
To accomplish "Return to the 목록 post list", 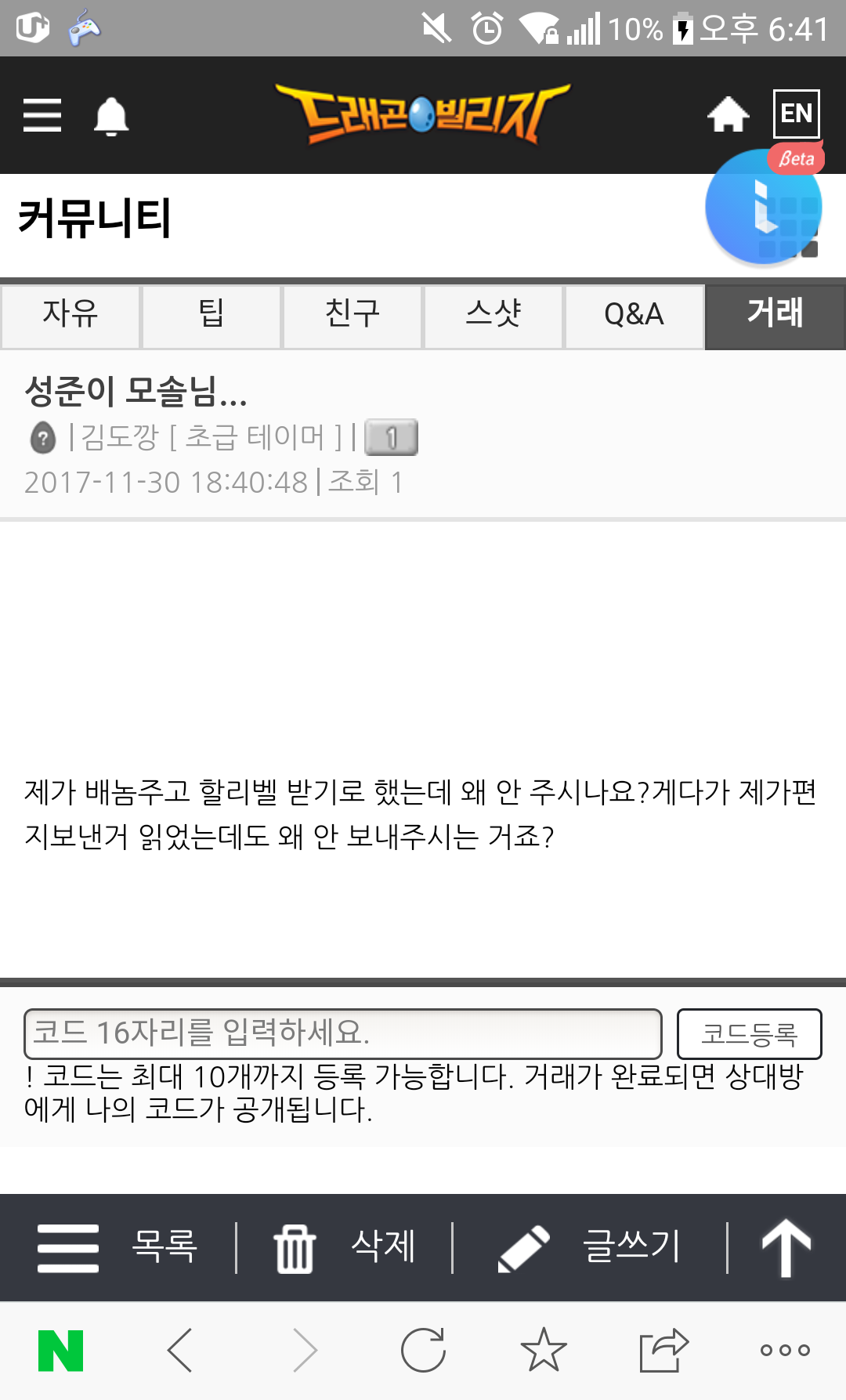I will [117, 1246].
